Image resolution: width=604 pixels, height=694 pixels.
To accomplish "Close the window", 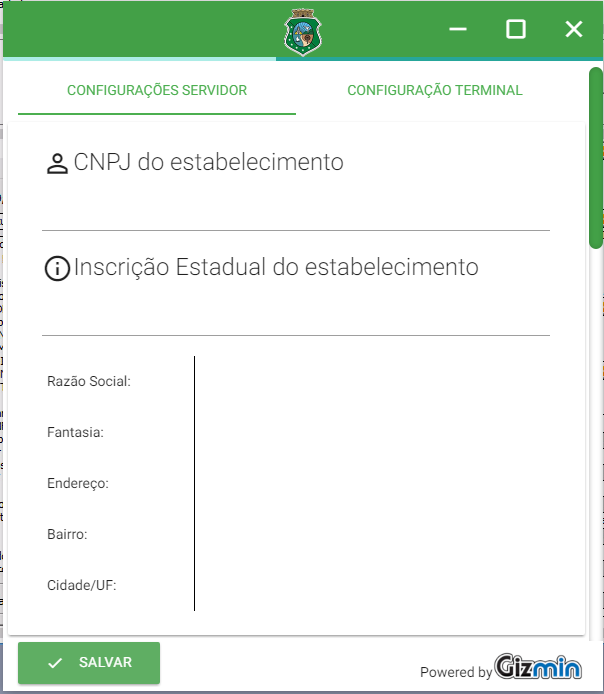I will tap(574, 29).
